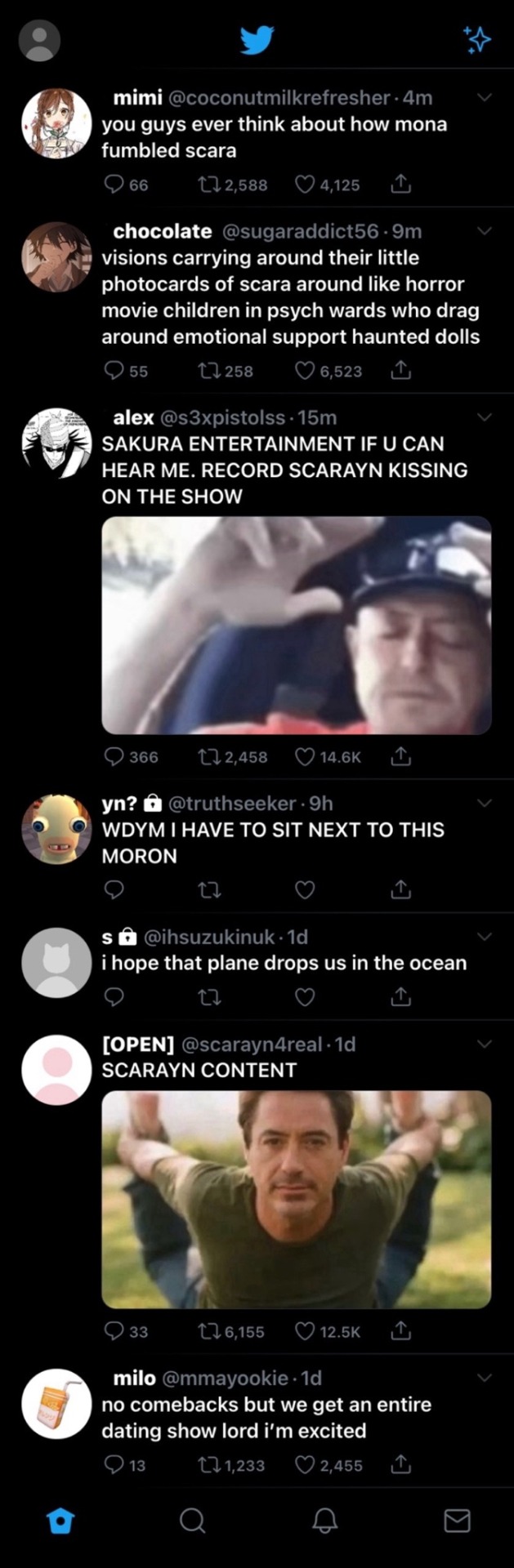Tap the sparkle timeline settings icon
This screenshot has height=1568, width=514.
(x=476, y=39)
